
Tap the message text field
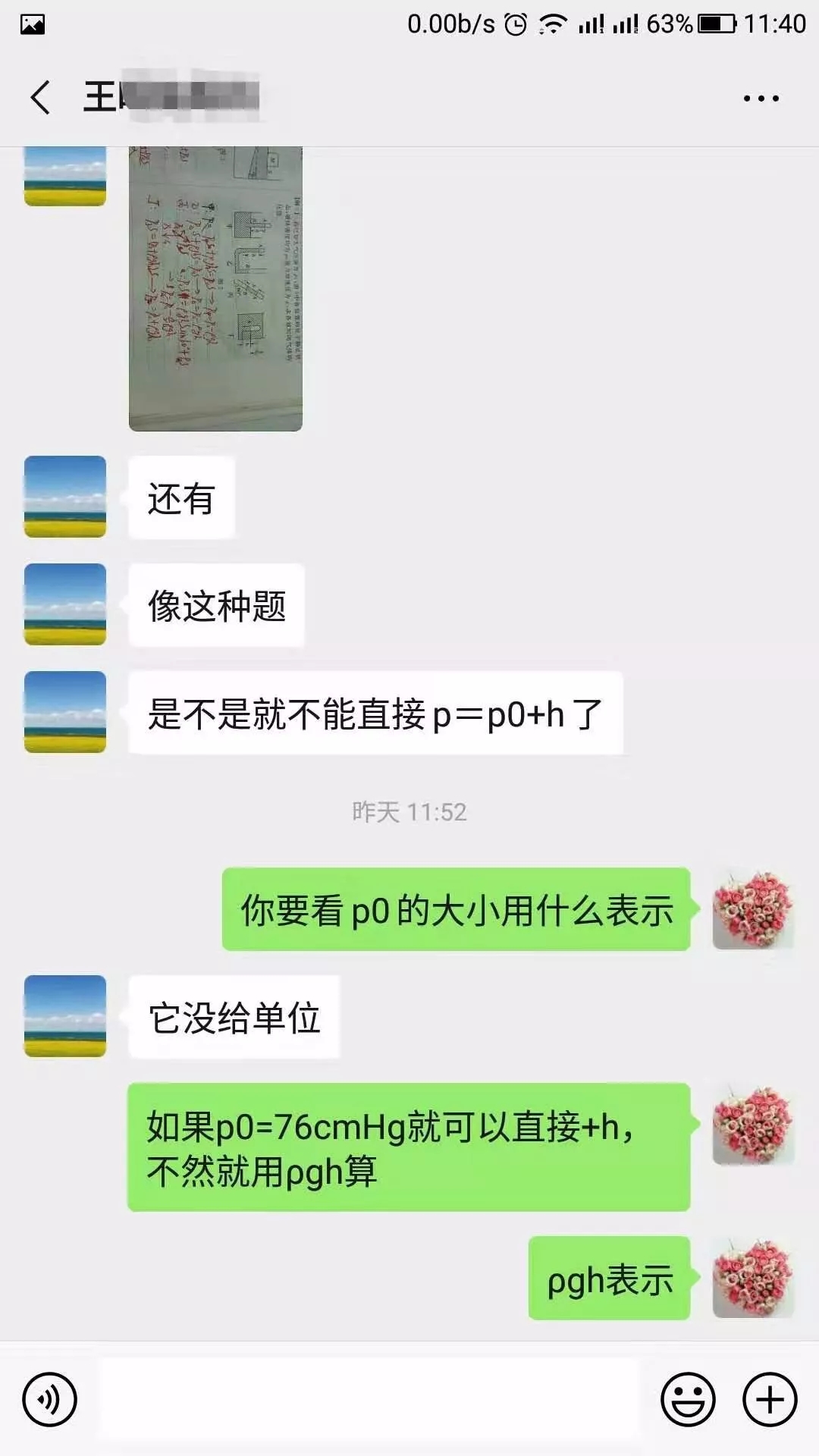click(369, 1399)
